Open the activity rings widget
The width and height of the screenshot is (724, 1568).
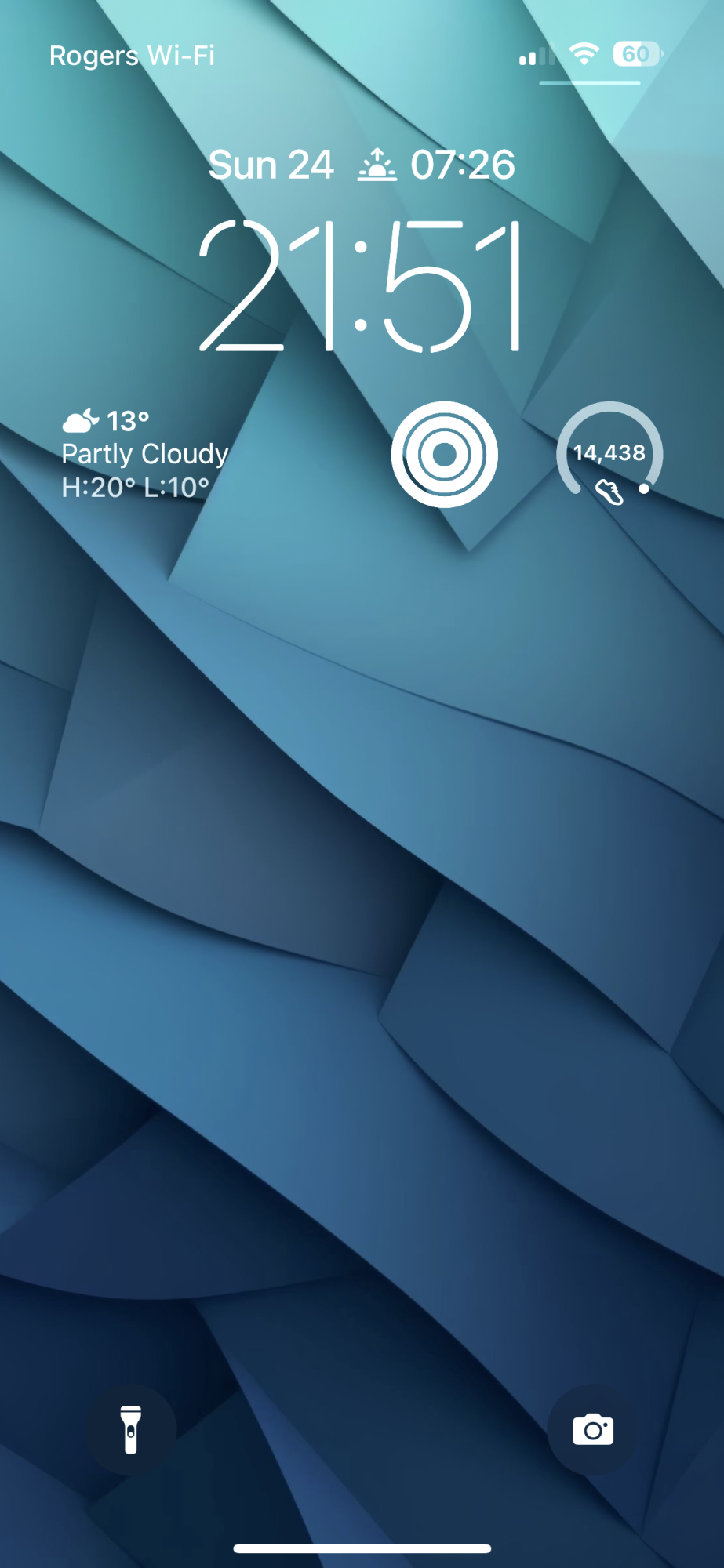(x=444, y=455)
